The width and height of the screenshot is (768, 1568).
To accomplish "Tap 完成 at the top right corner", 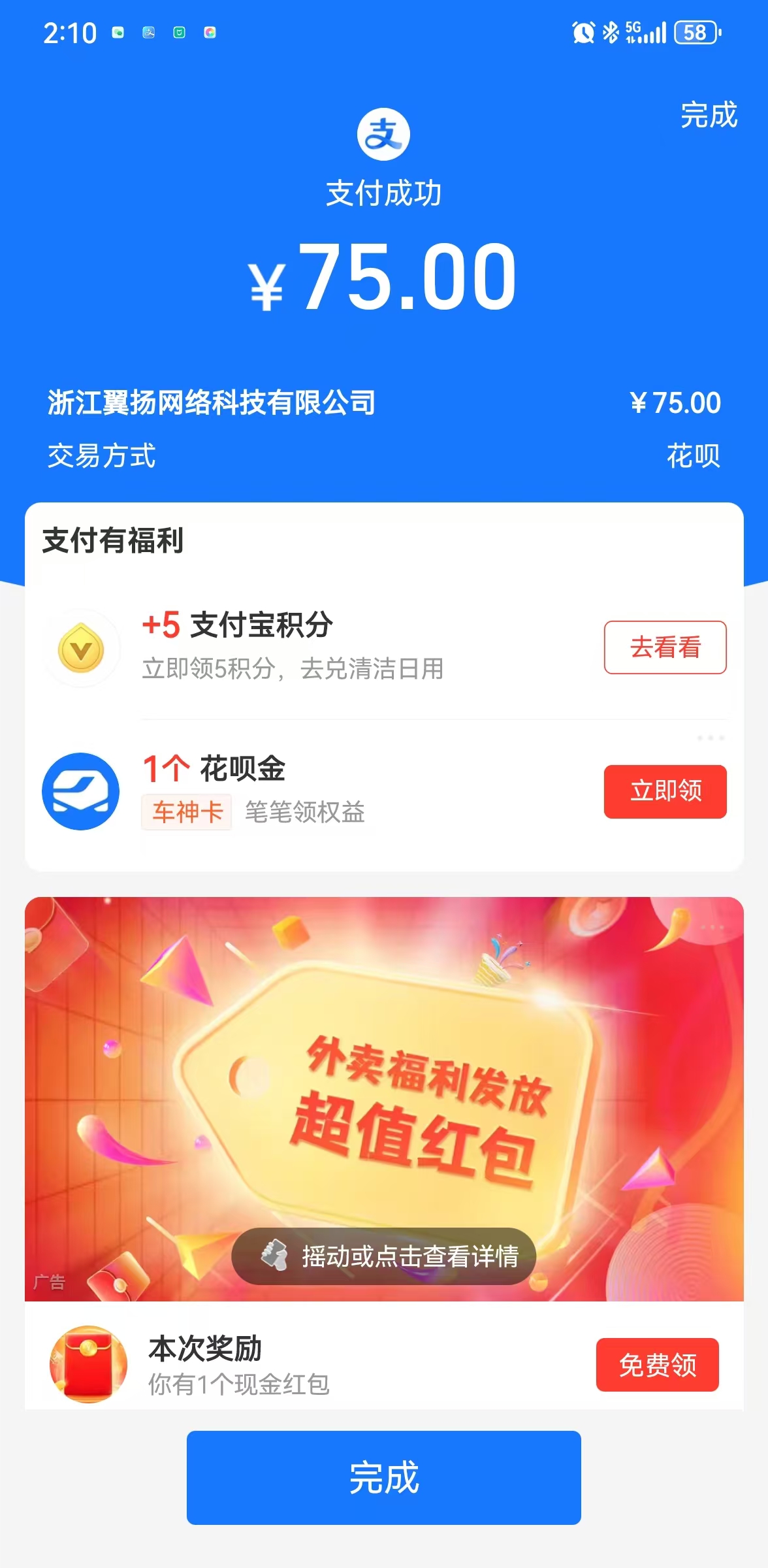I will (709, 116).
